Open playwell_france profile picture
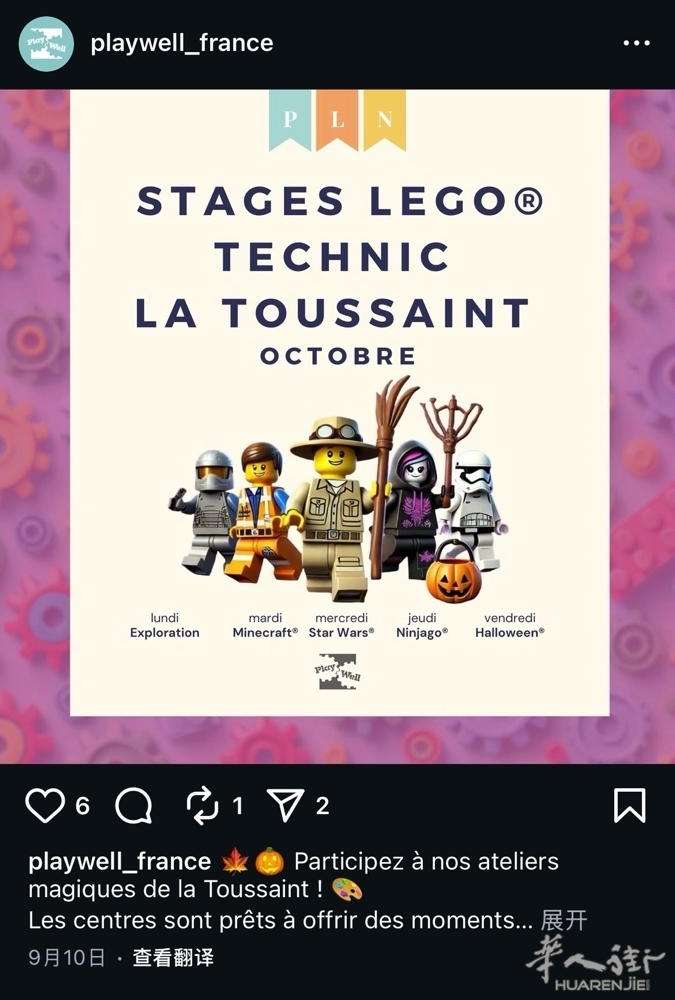Screen dimensions: 675x1000 [x=46, y=44]
